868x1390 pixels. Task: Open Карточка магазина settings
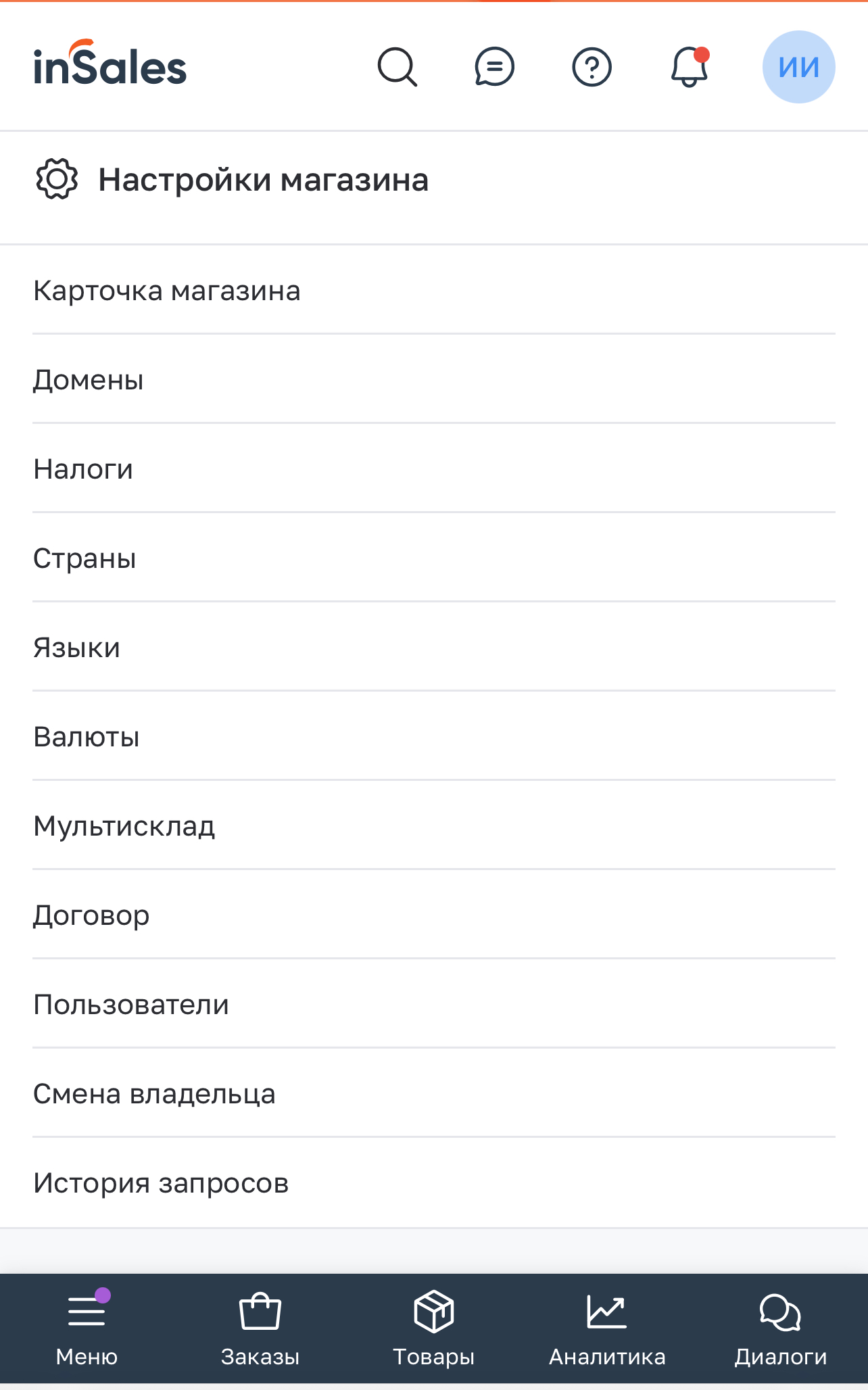coord(434,291)
